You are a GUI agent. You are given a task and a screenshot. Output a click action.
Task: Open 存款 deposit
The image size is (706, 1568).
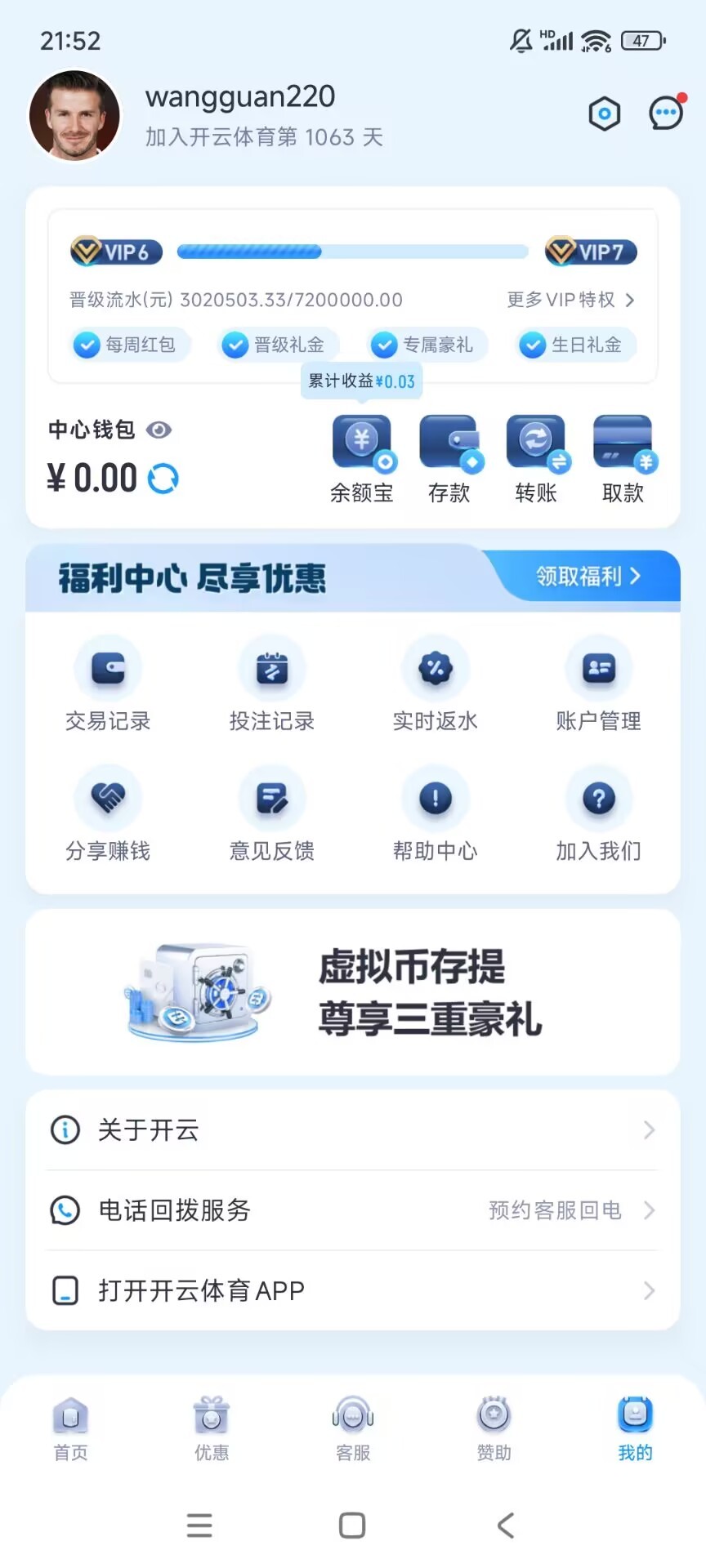(x=449, y=458)
